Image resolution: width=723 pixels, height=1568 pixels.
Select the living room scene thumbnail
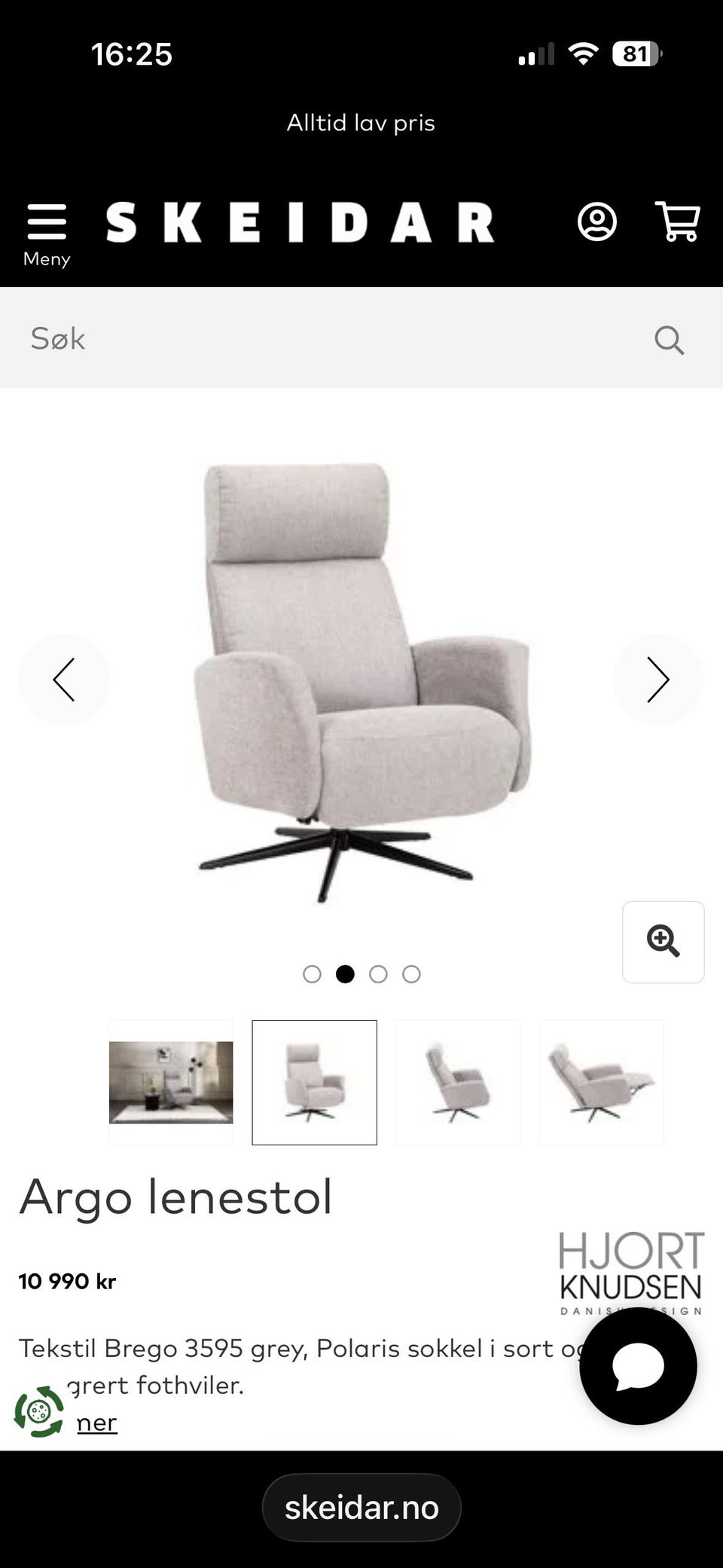click(x=171, y=1083)
